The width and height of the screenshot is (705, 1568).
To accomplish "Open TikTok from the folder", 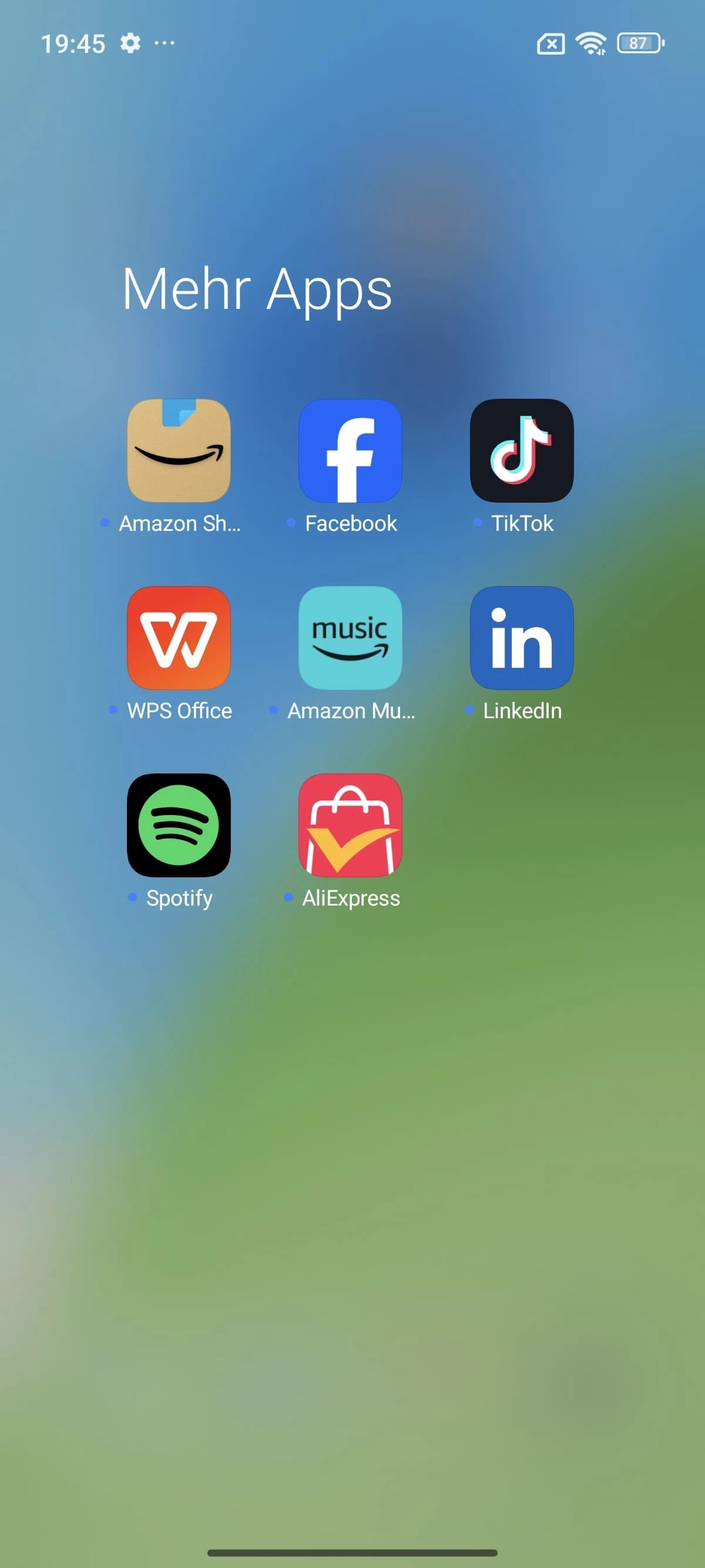I will tap(522, 451).
